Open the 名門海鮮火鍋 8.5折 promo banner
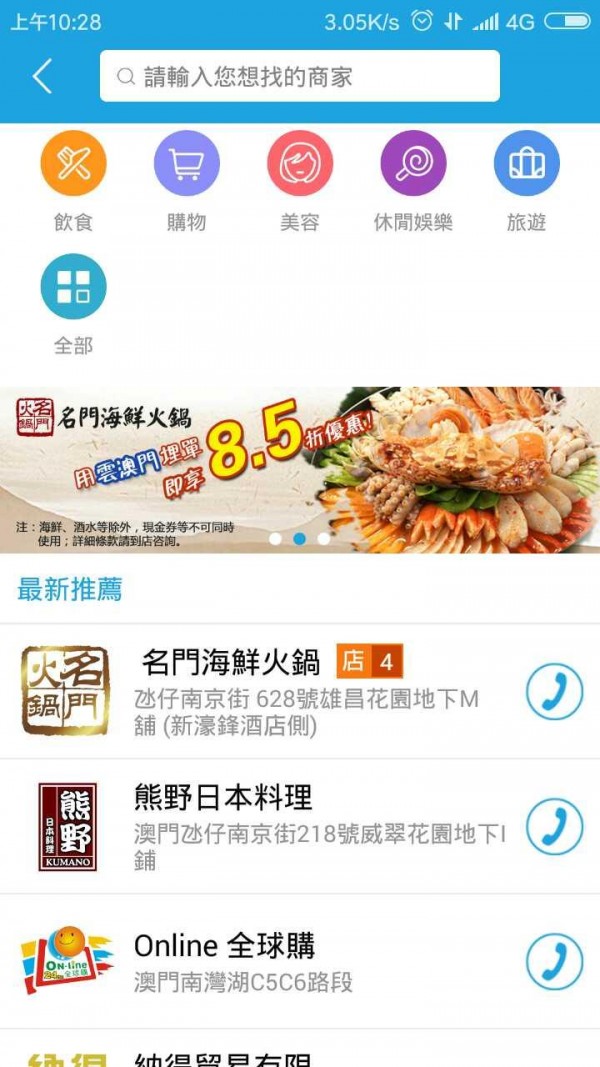600x1067 pixels. point(300,468)
